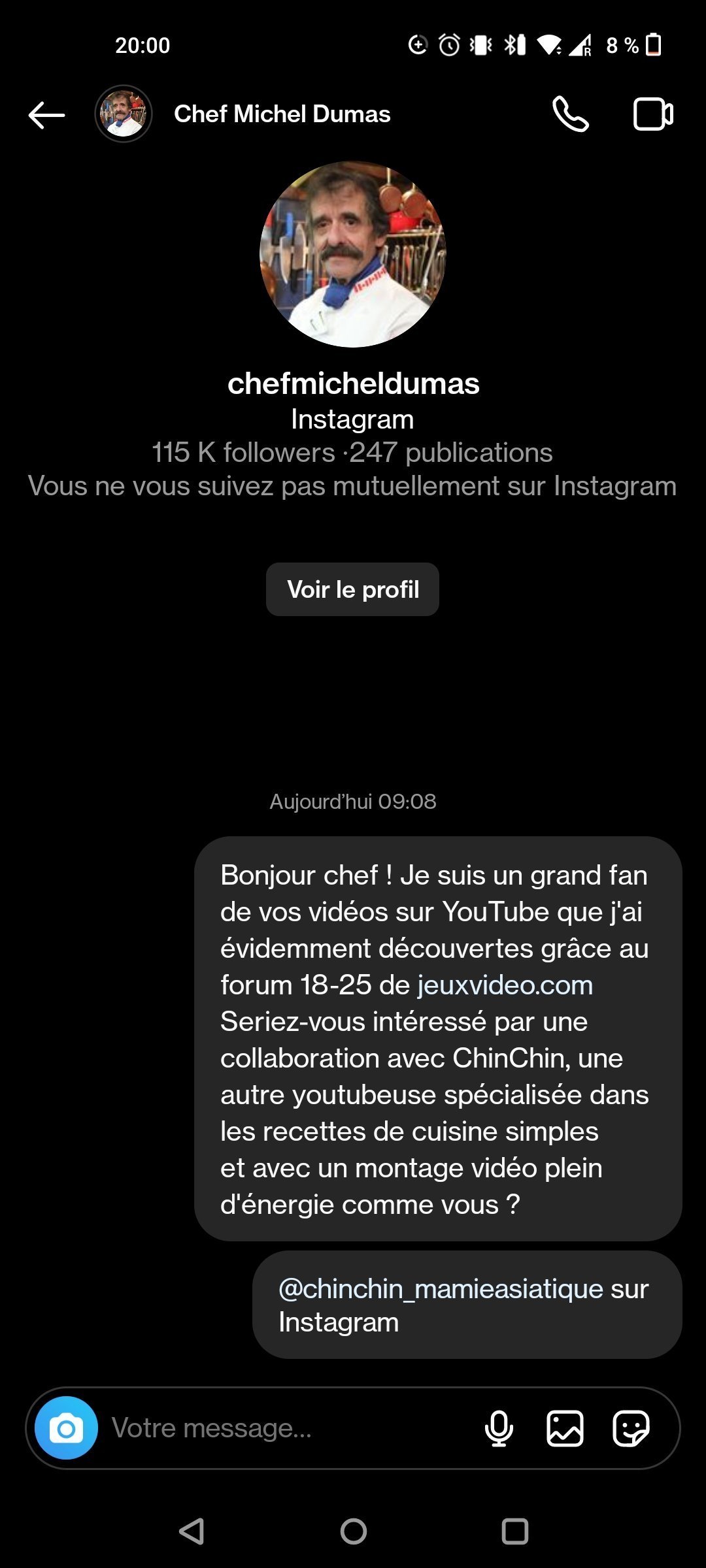Screen dimensions: 706x1568
Task: Tap Voir le profil button
Action: 352,589
